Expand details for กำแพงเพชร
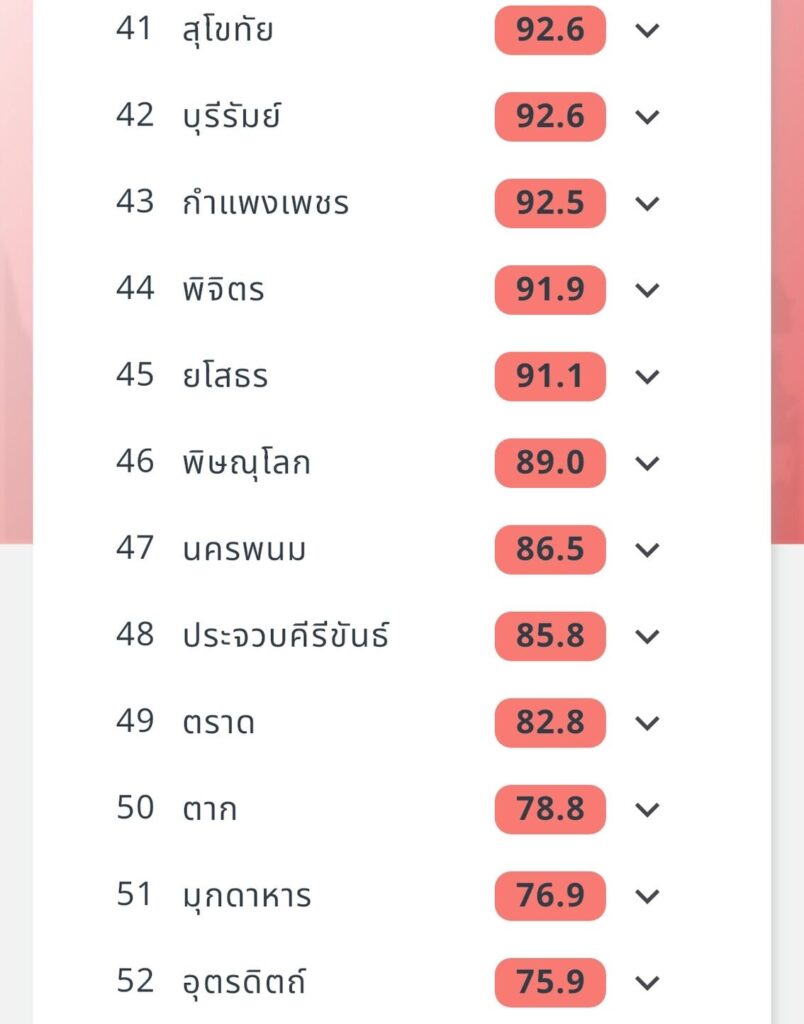 tap(648, 204)
